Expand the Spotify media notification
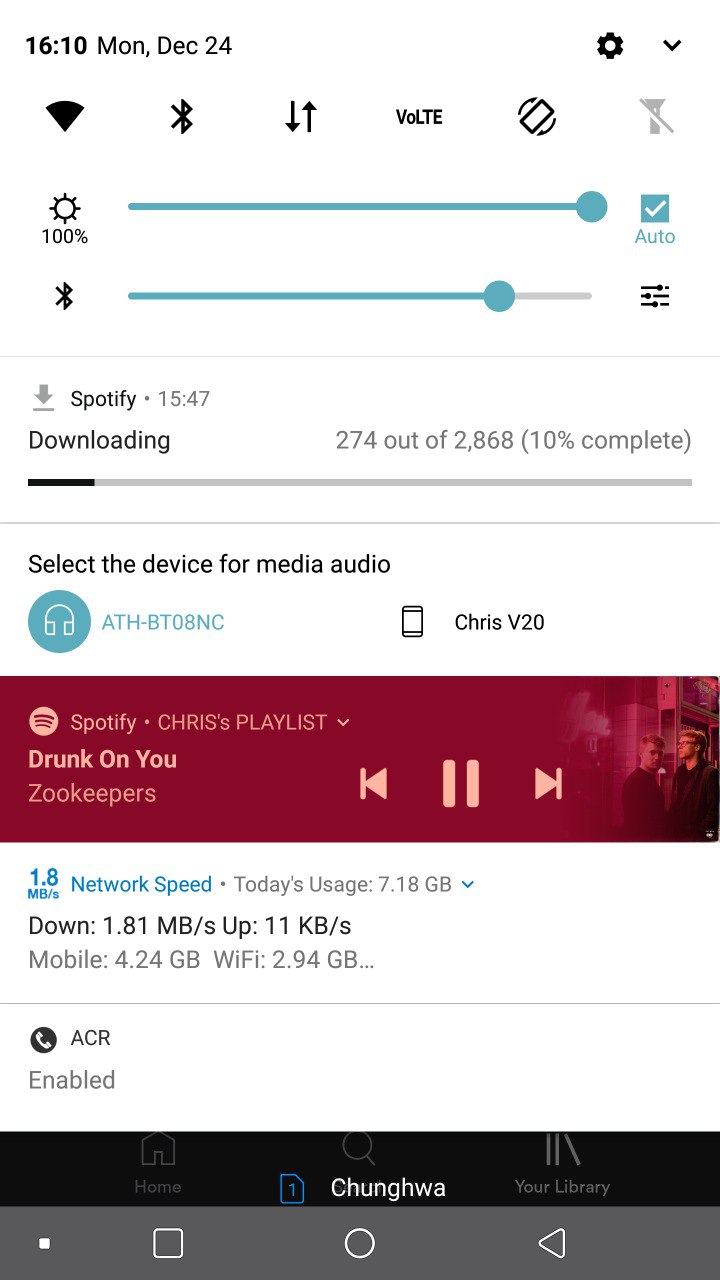 point(343,722)
